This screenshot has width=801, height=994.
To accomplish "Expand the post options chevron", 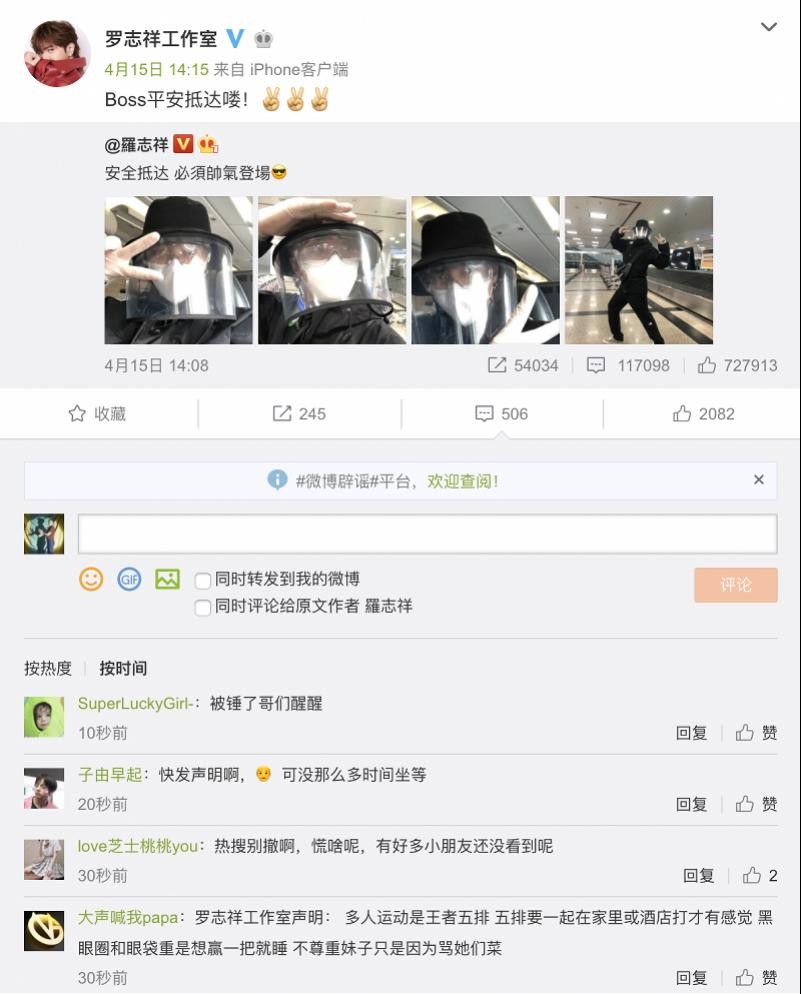I will (768, 27).
